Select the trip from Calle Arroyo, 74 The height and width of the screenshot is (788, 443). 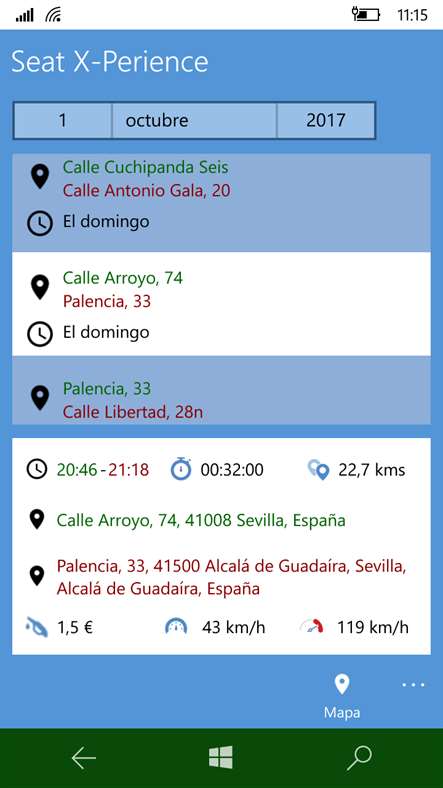point(221,304)
